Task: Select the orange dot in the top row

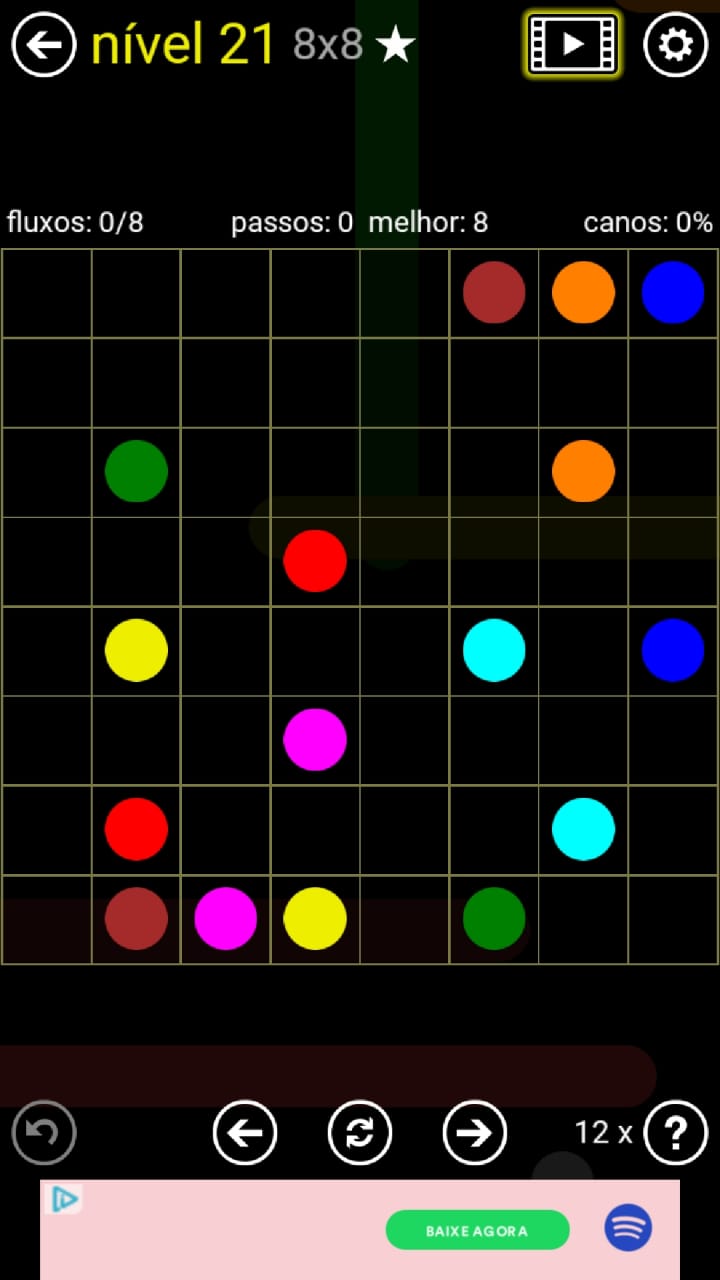Action: tap(583, 292)
